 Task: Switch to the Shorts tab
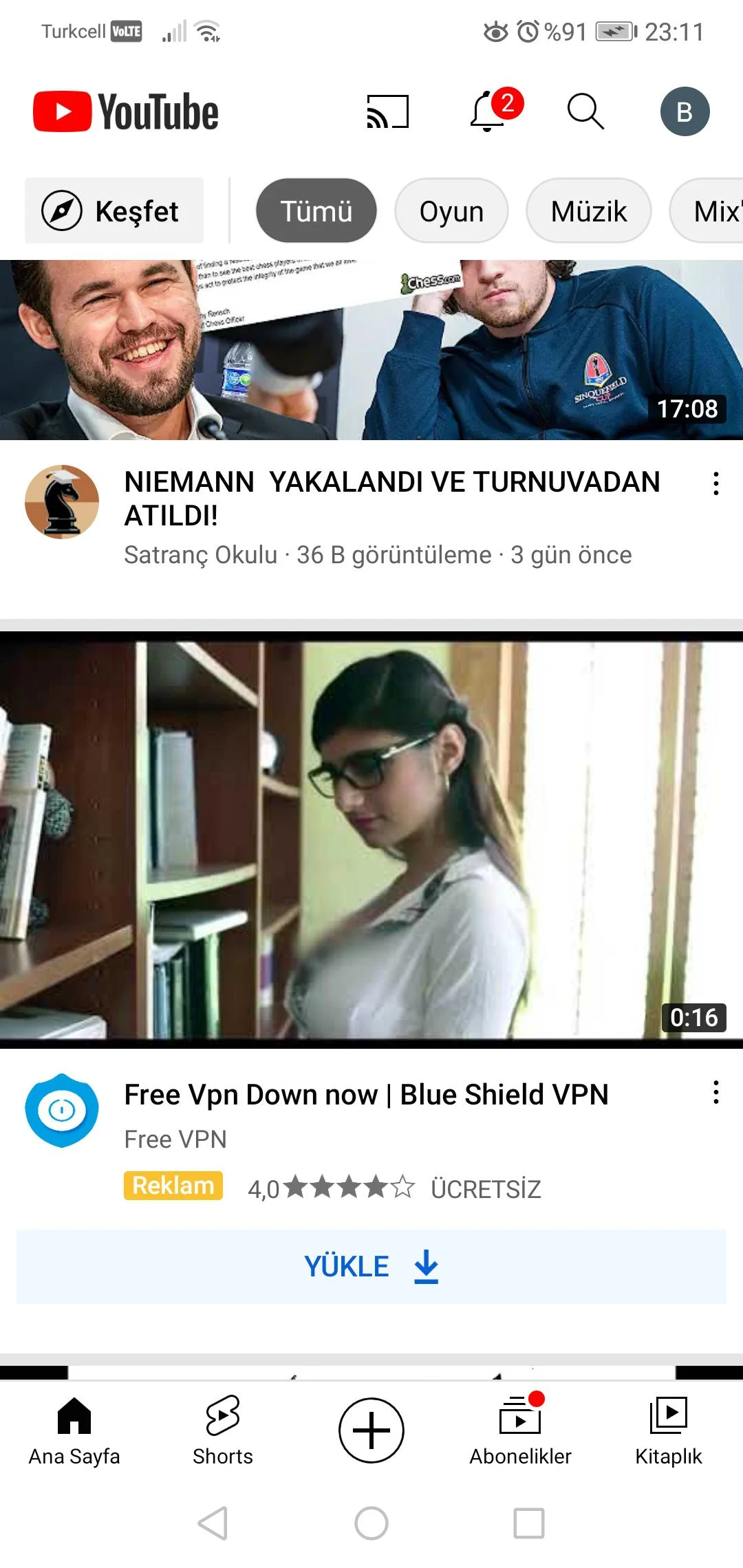coord(223,1430)
